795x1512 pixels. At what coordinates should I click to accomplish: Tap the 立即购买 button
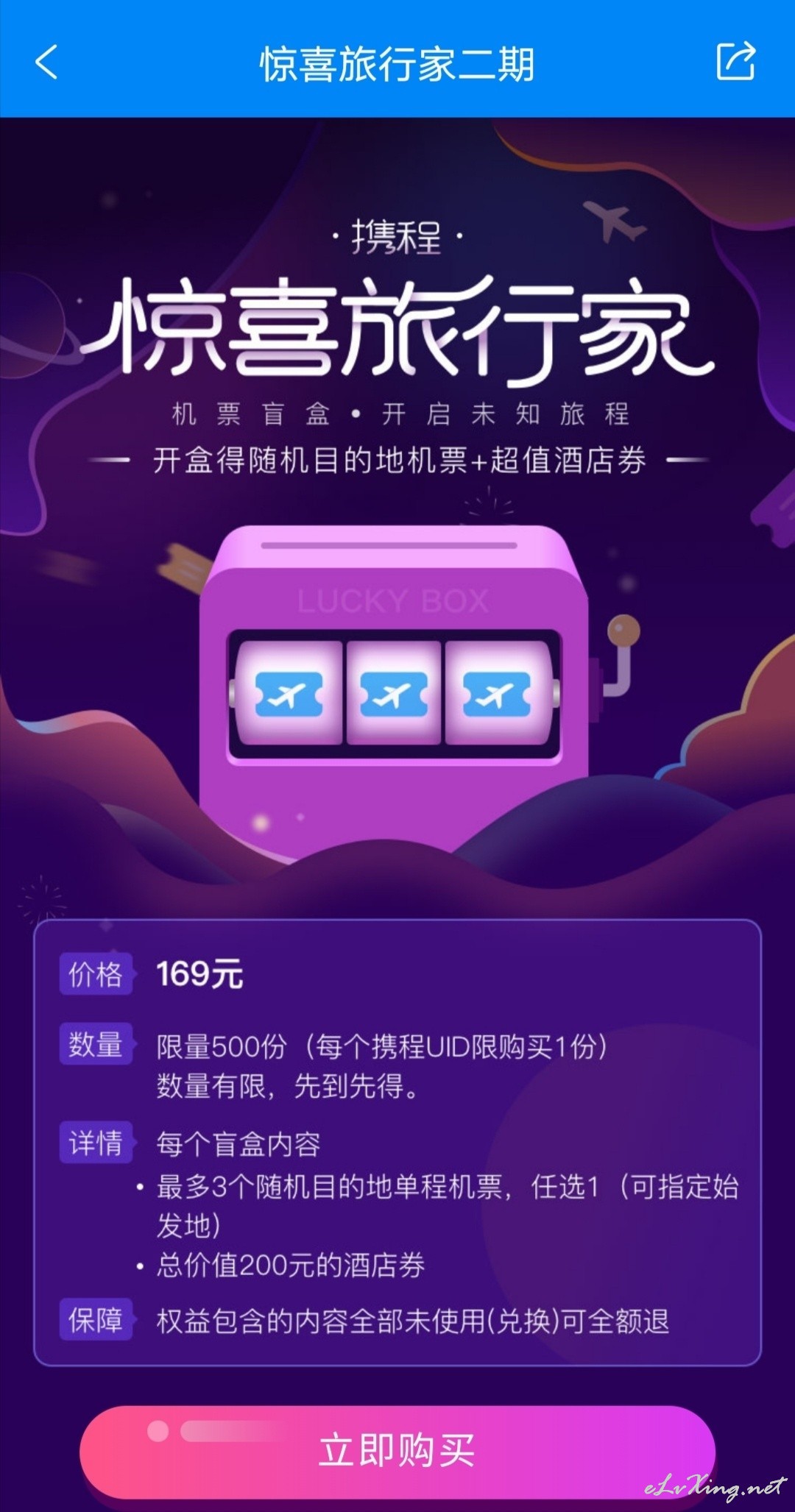(x=397, y=1451)
